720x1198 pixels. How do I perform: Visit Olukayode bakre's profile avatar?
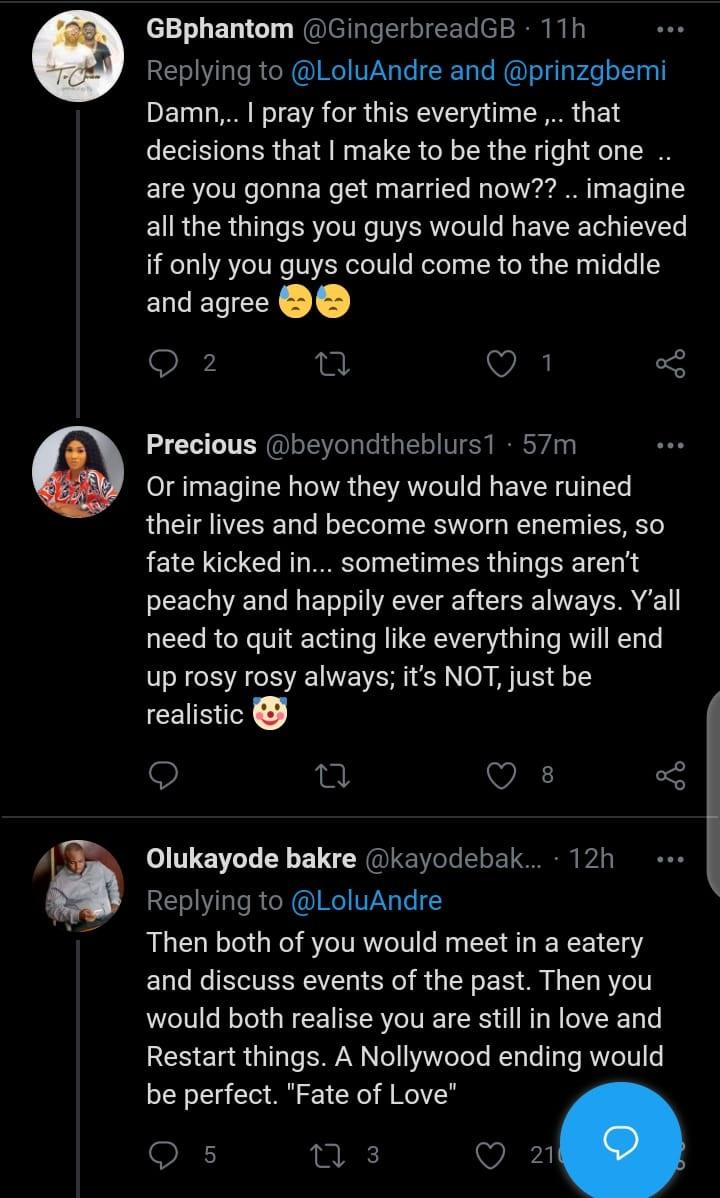(x=78, y=885)
